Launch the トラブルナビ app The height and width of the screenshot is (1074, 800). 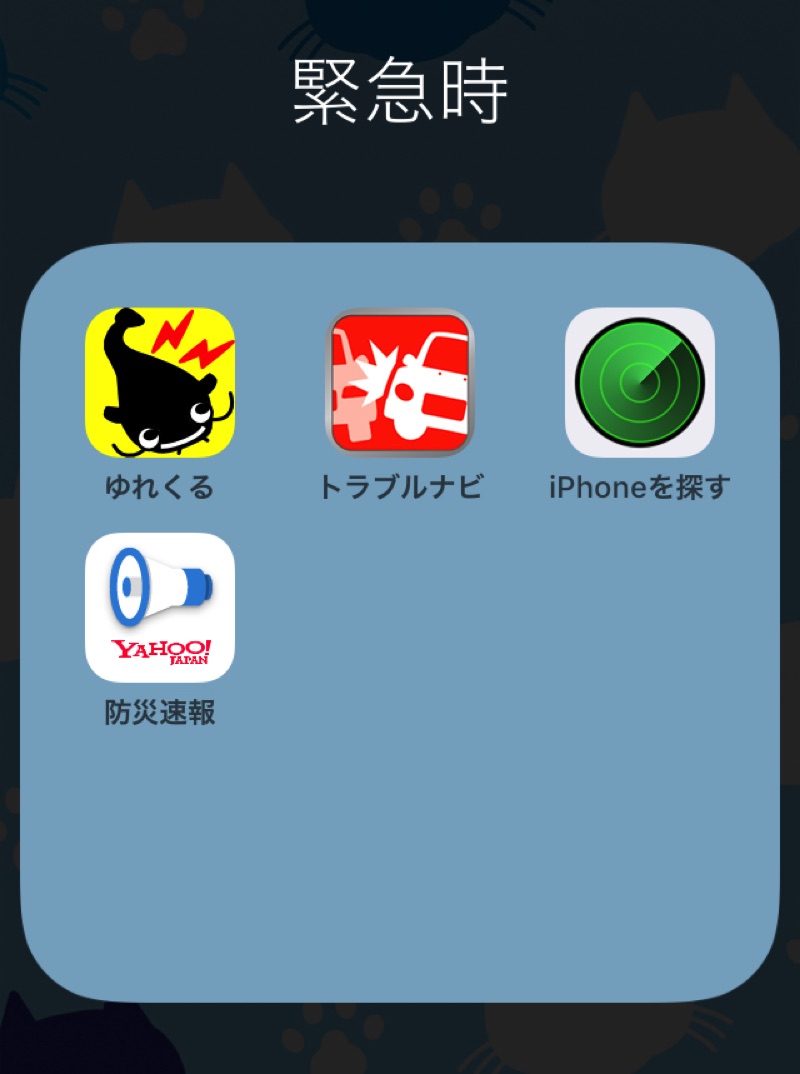[400, 382]
